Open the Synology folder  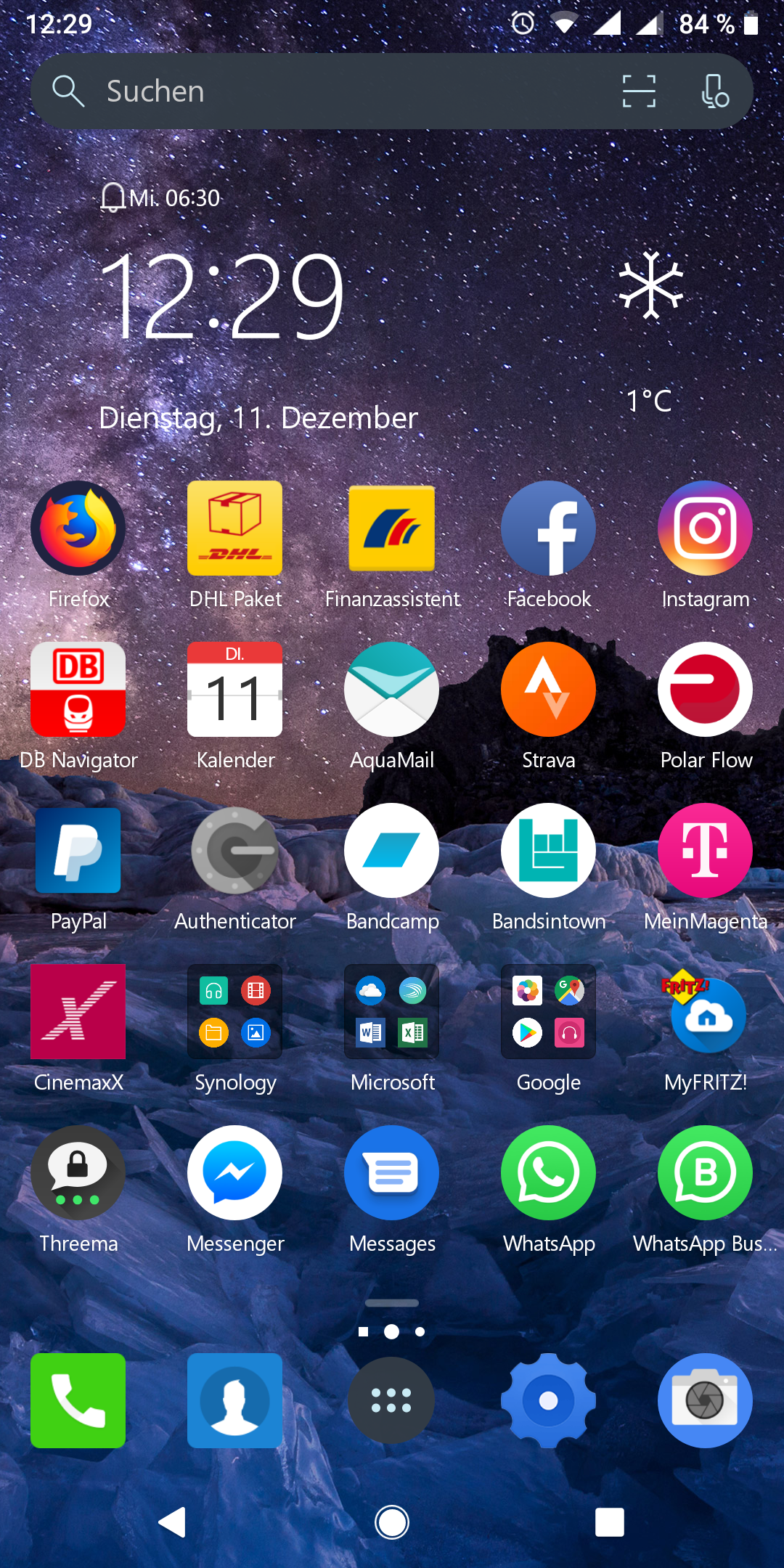(234, 1012)
